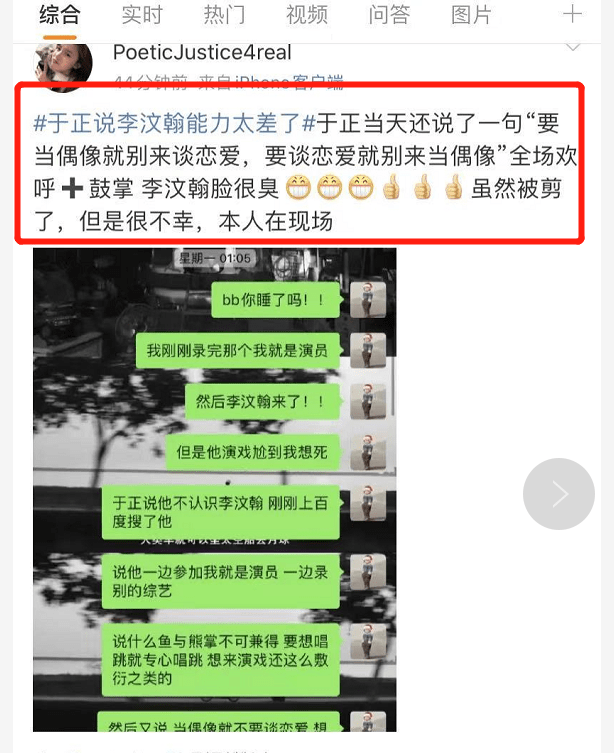View the chat screenshot image in post

[214, 490]
